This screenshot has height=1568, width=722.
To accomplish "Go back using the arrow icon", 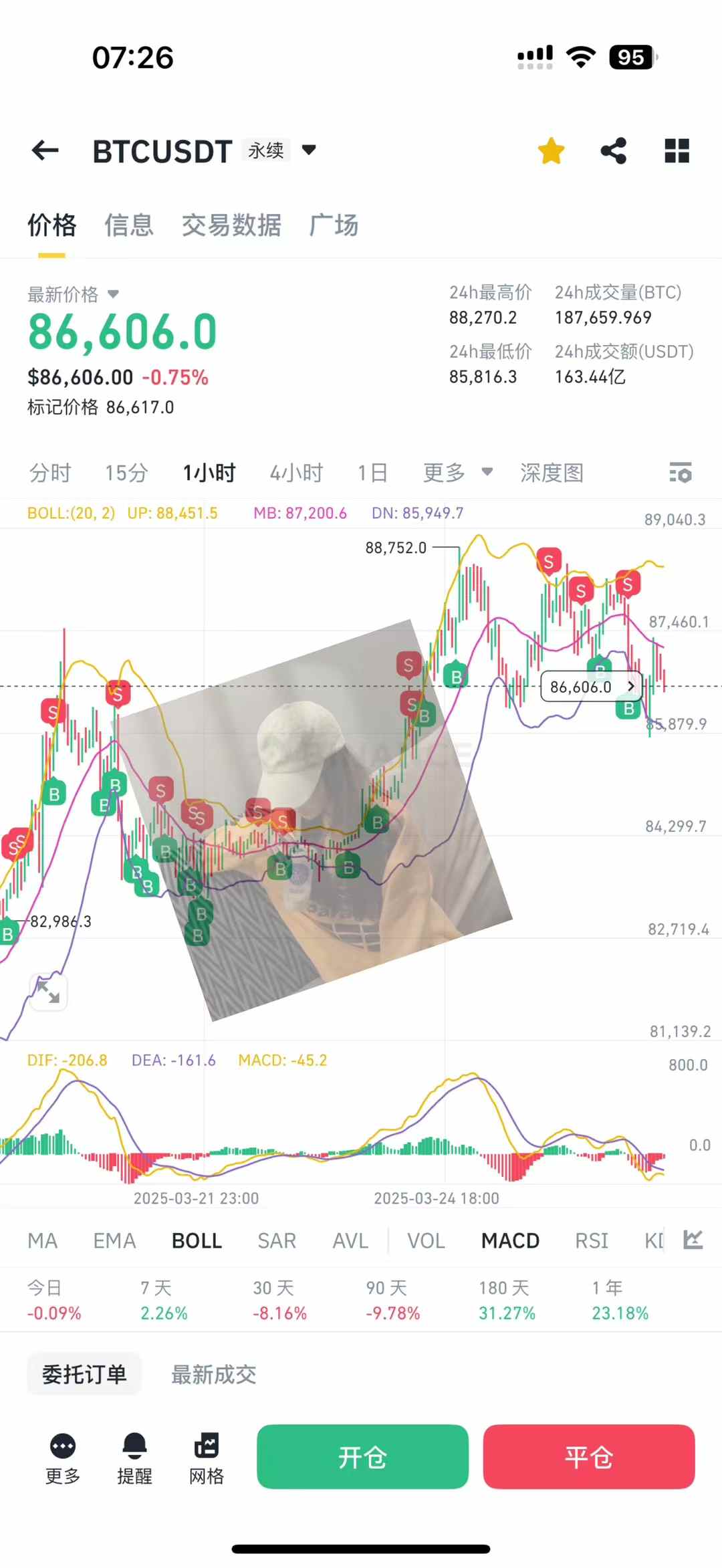I will [x=45, y=150].
